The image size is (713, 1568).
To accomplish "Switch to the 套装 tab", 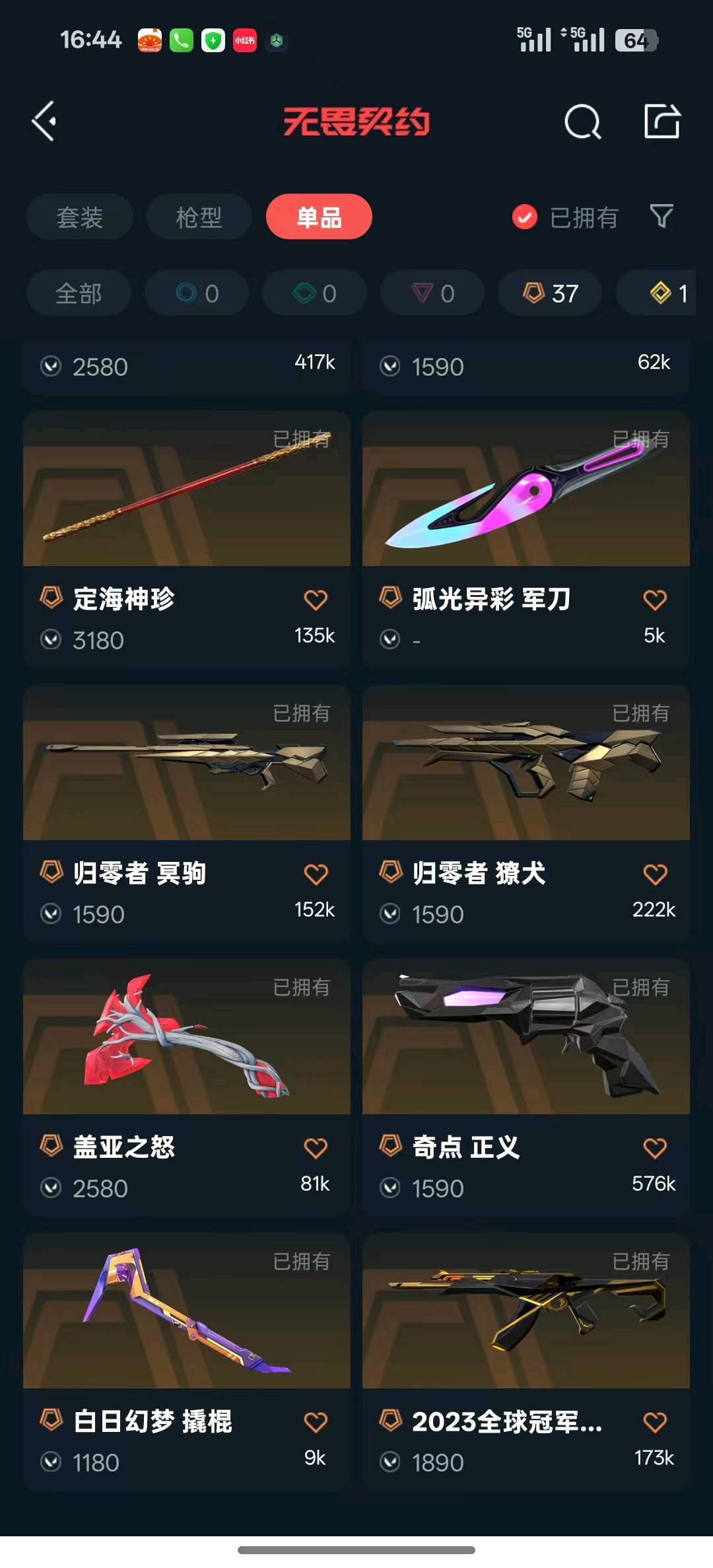I will (x=80, y=217).
